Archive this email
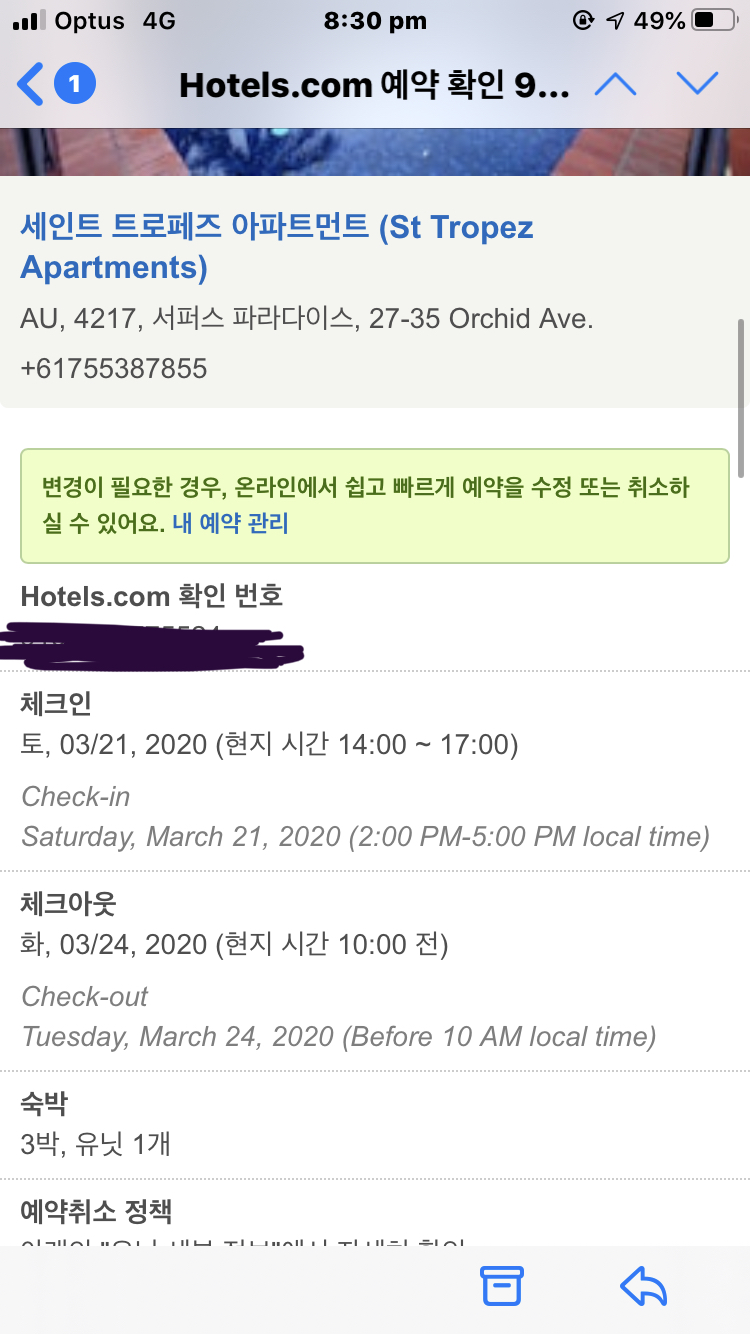 [x=502, y=1286]
